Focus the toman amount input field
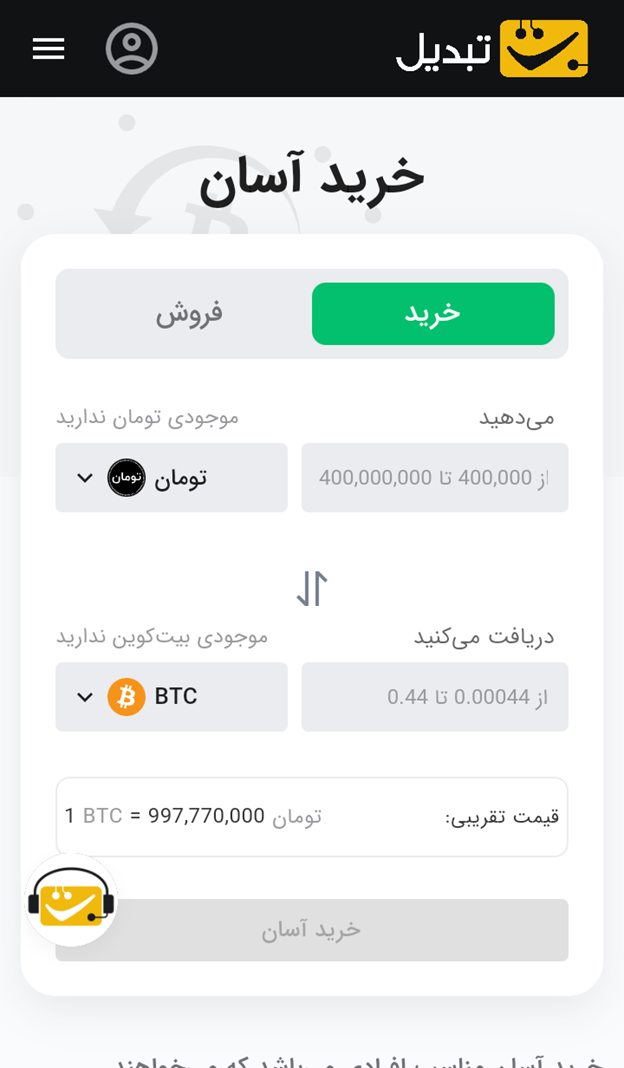Viewport: 624px width, 1068px height. (x=435, y=477)
